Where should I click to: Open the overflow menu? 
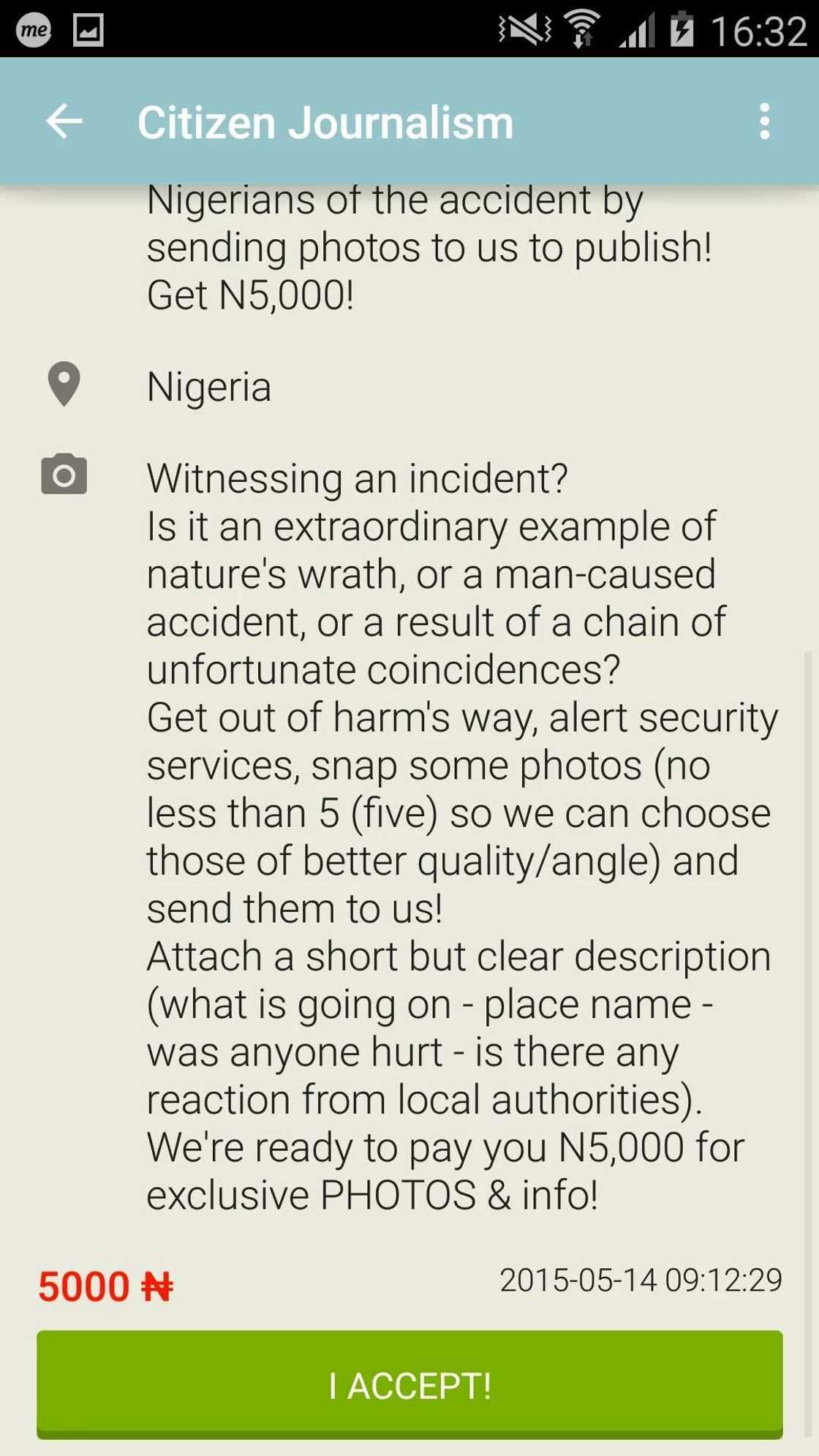(x=764, y=121)
